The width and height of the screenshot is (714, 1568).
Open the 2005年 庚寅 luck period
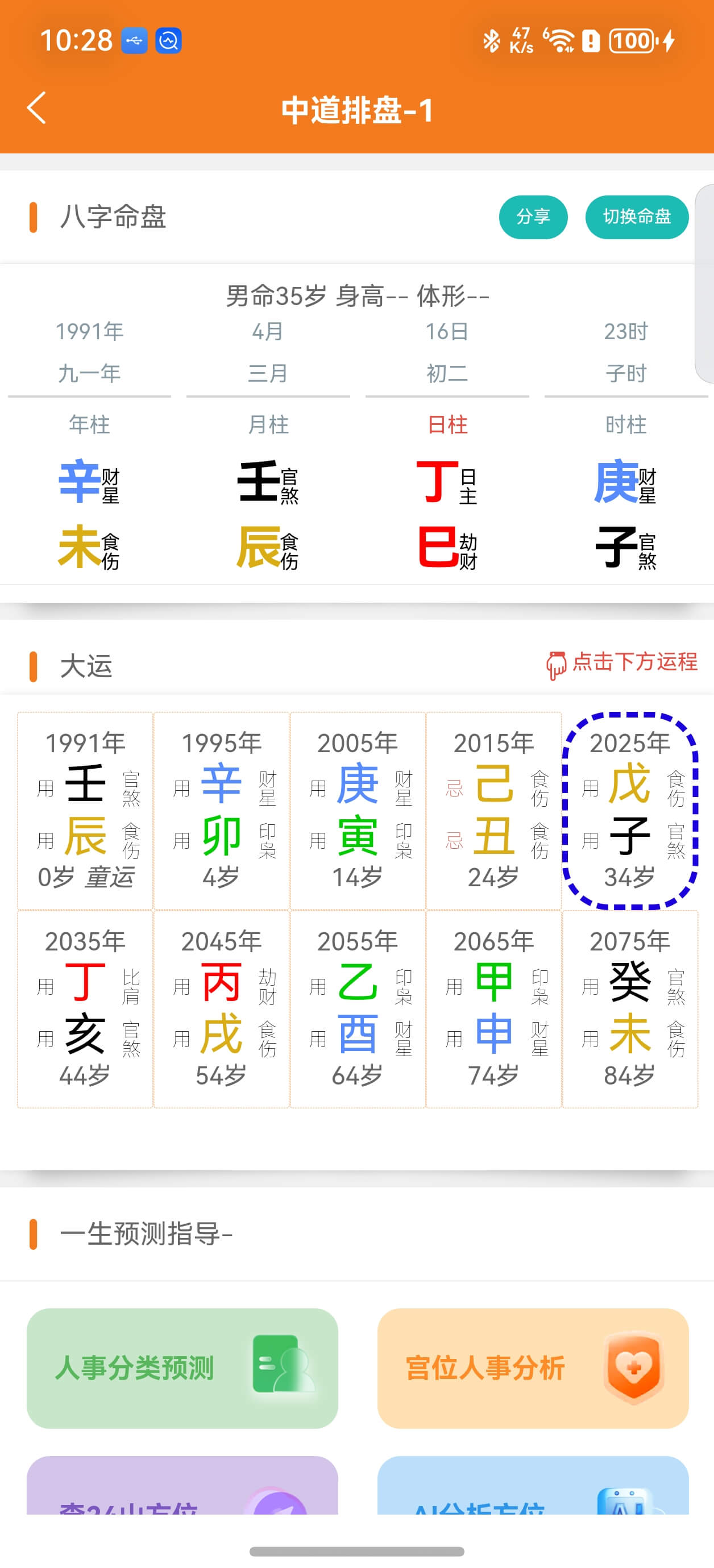click(358, 810)
